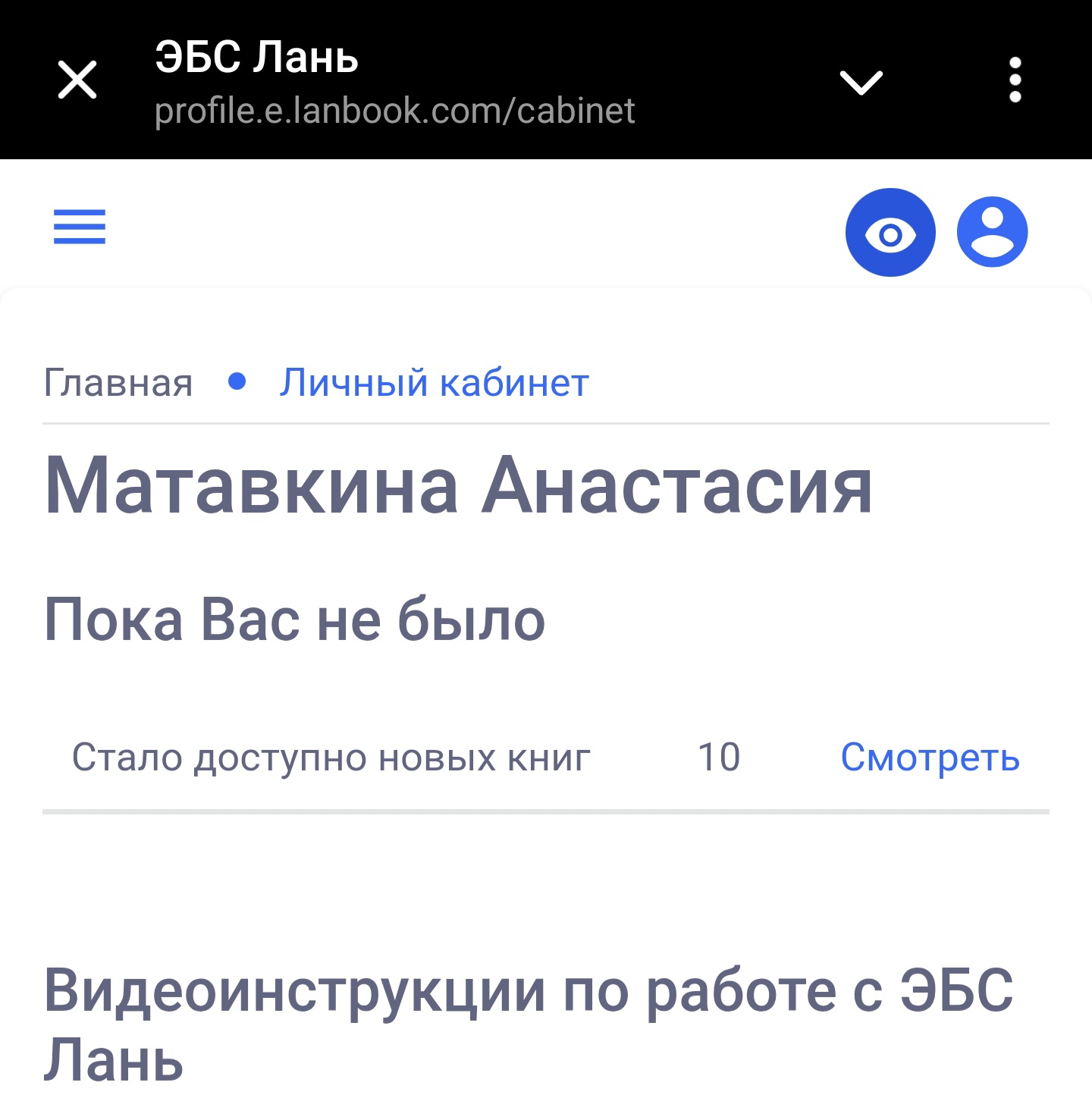Open Личный кабинет breadcrumb link

(x=434, y=382)
